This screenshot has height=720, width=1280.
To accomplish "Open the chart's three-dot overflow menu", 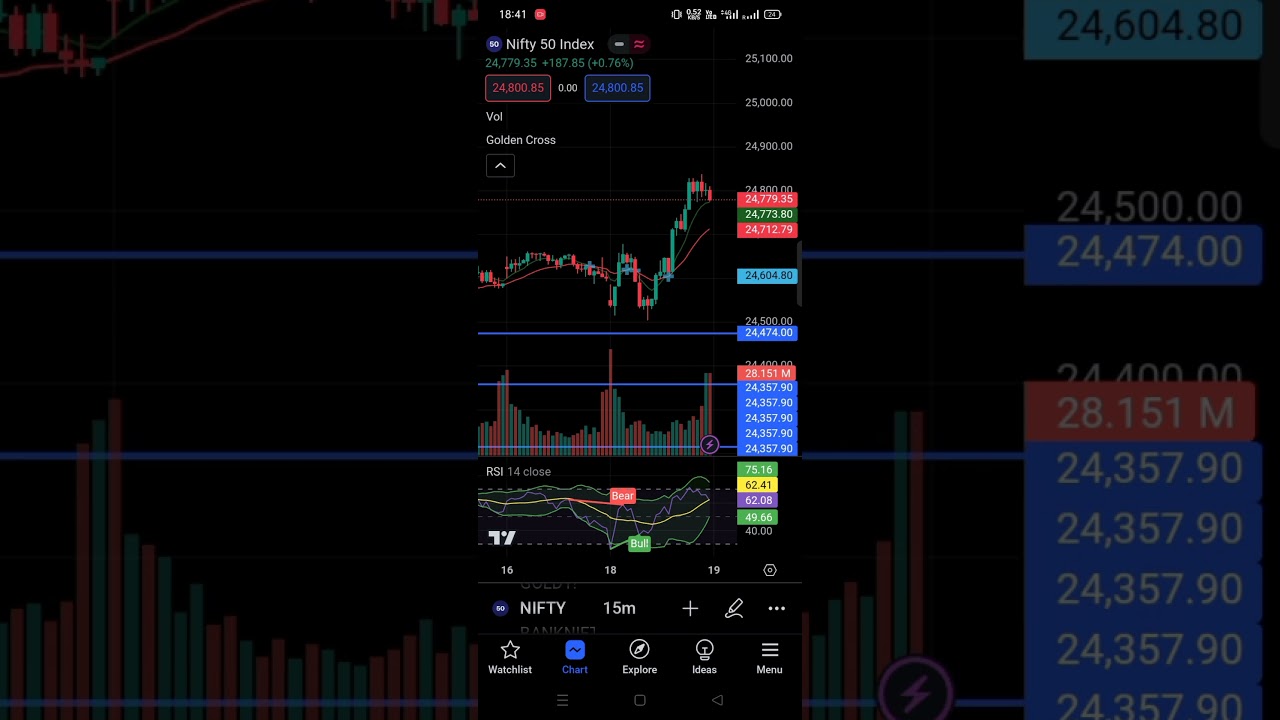I will point(776,608).
